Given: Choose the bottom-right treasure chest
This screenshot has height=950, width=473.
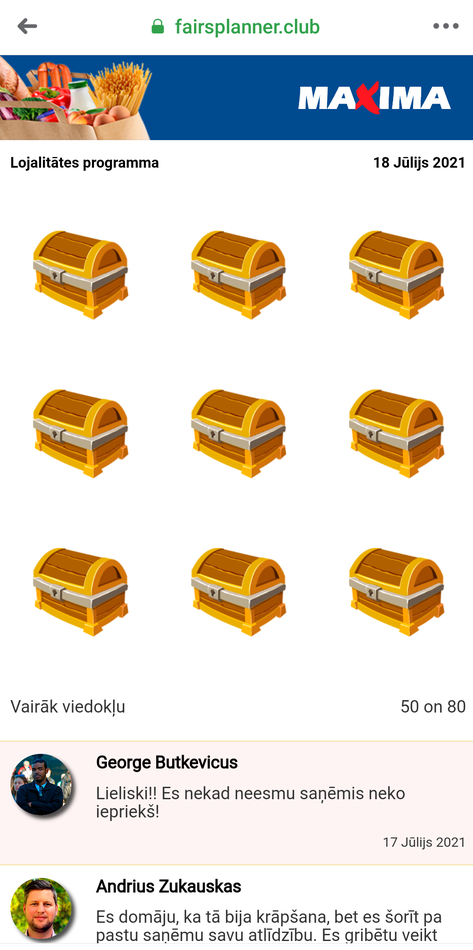Looking at the screenshot, I should click(x=397, y=592).
